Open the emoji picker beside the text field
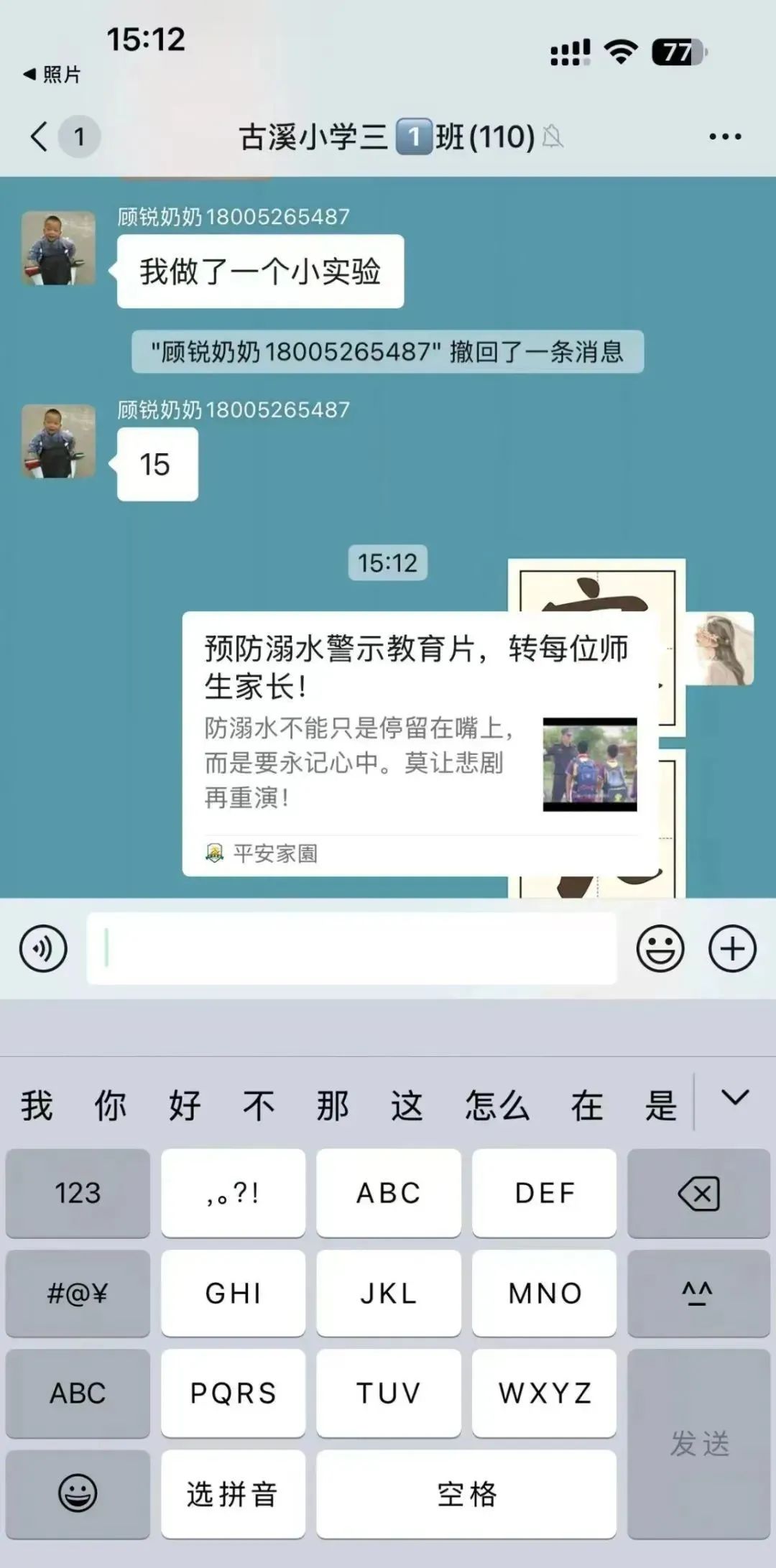Screen dimensions: 776x1568 660,949
